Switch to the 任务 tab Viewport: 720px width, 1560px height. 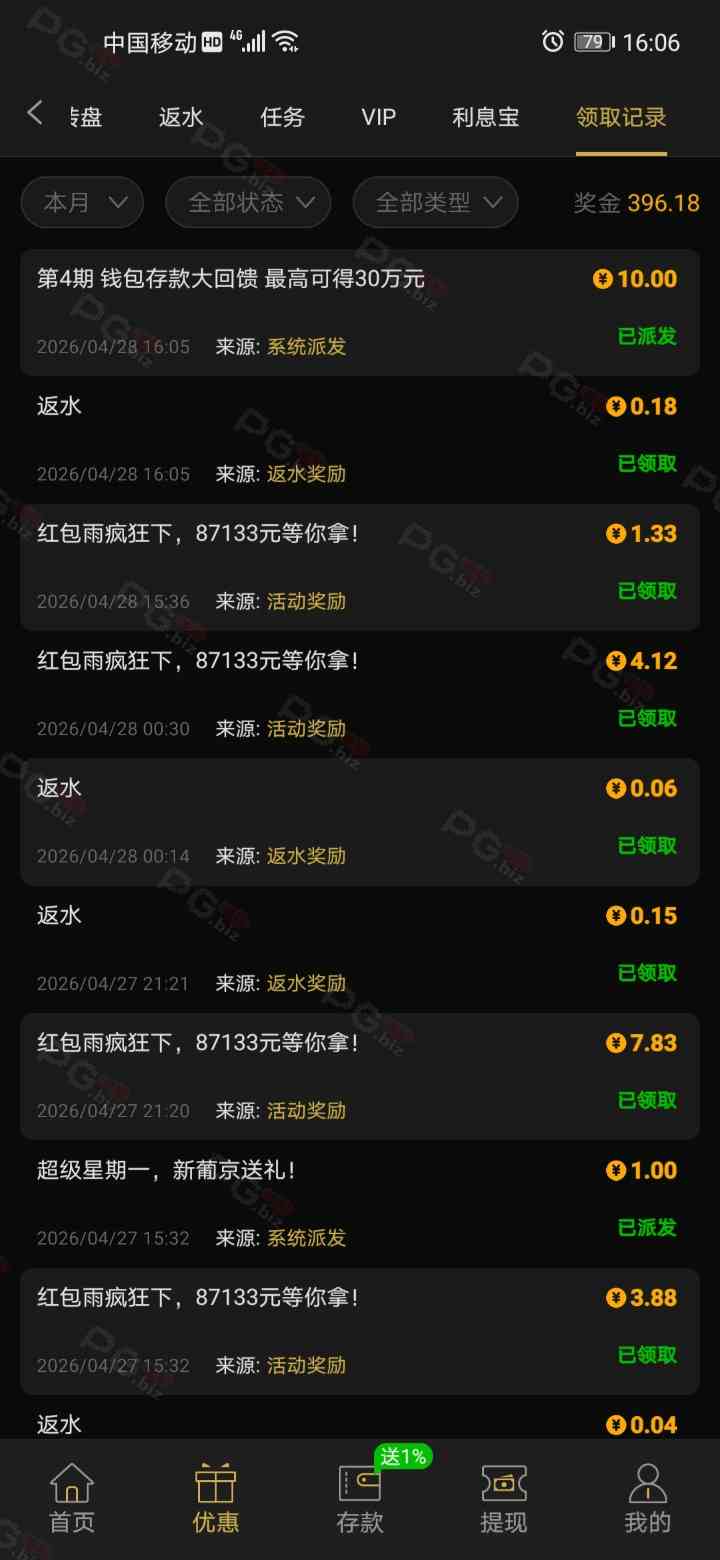[x=282, y=117]
